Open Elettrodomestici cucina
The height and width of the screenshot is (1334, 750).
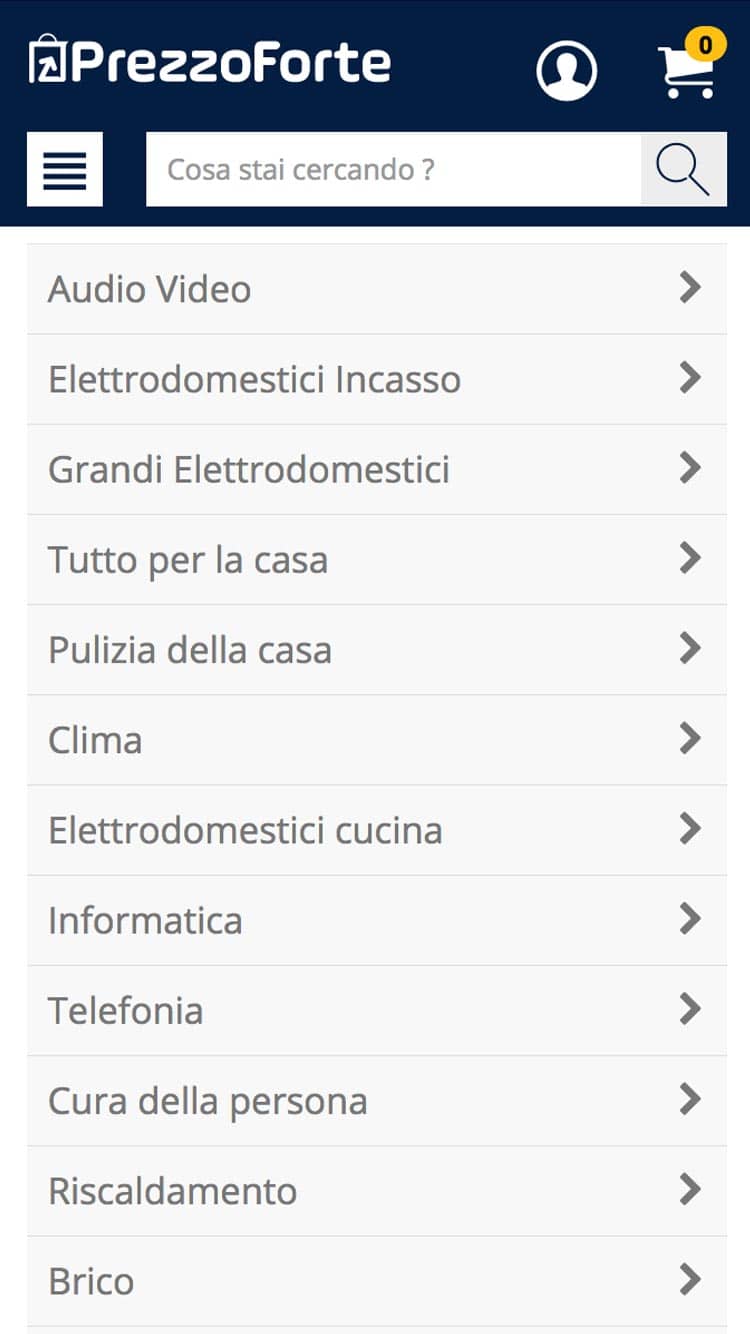[377, 830]
